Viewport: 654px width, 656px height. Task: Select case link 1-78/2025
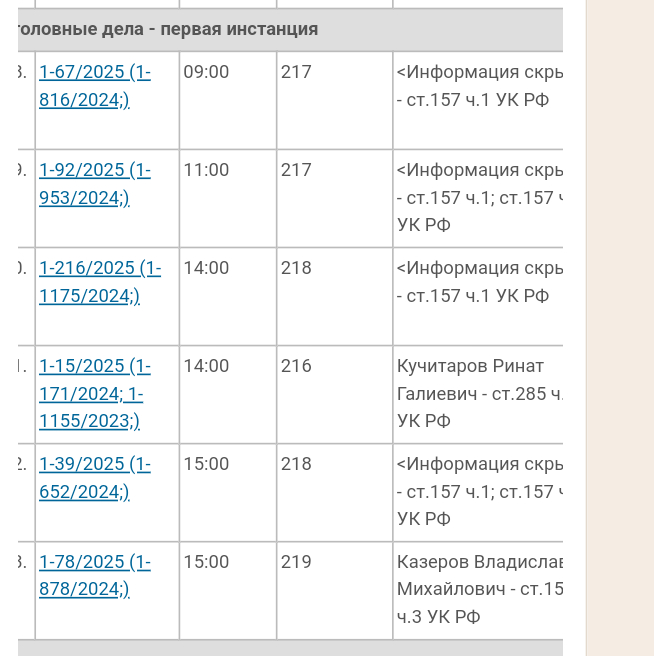click(x=95, y=563)
